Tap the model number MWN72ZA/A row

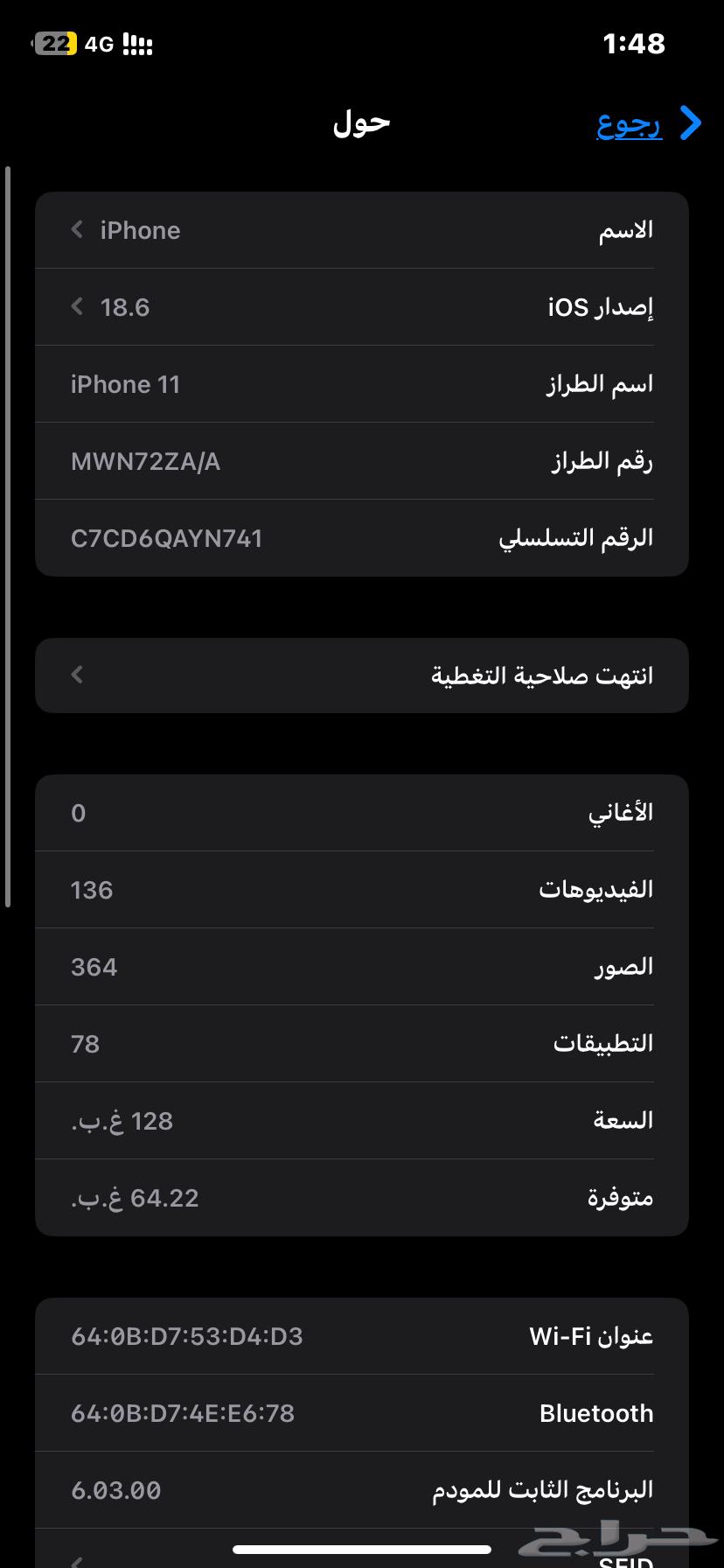click(362, 461)
